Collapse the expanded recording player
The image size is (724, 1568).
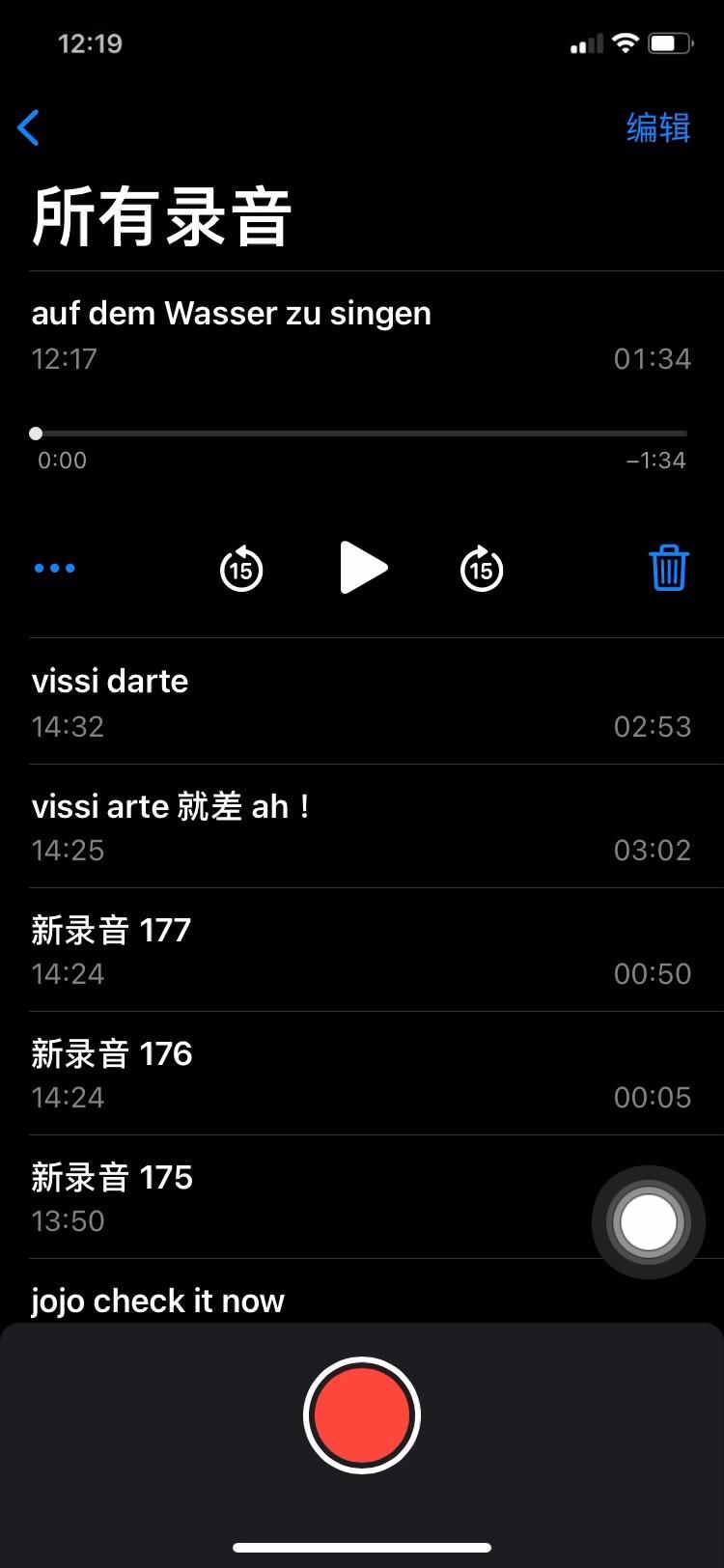[232, 312]
